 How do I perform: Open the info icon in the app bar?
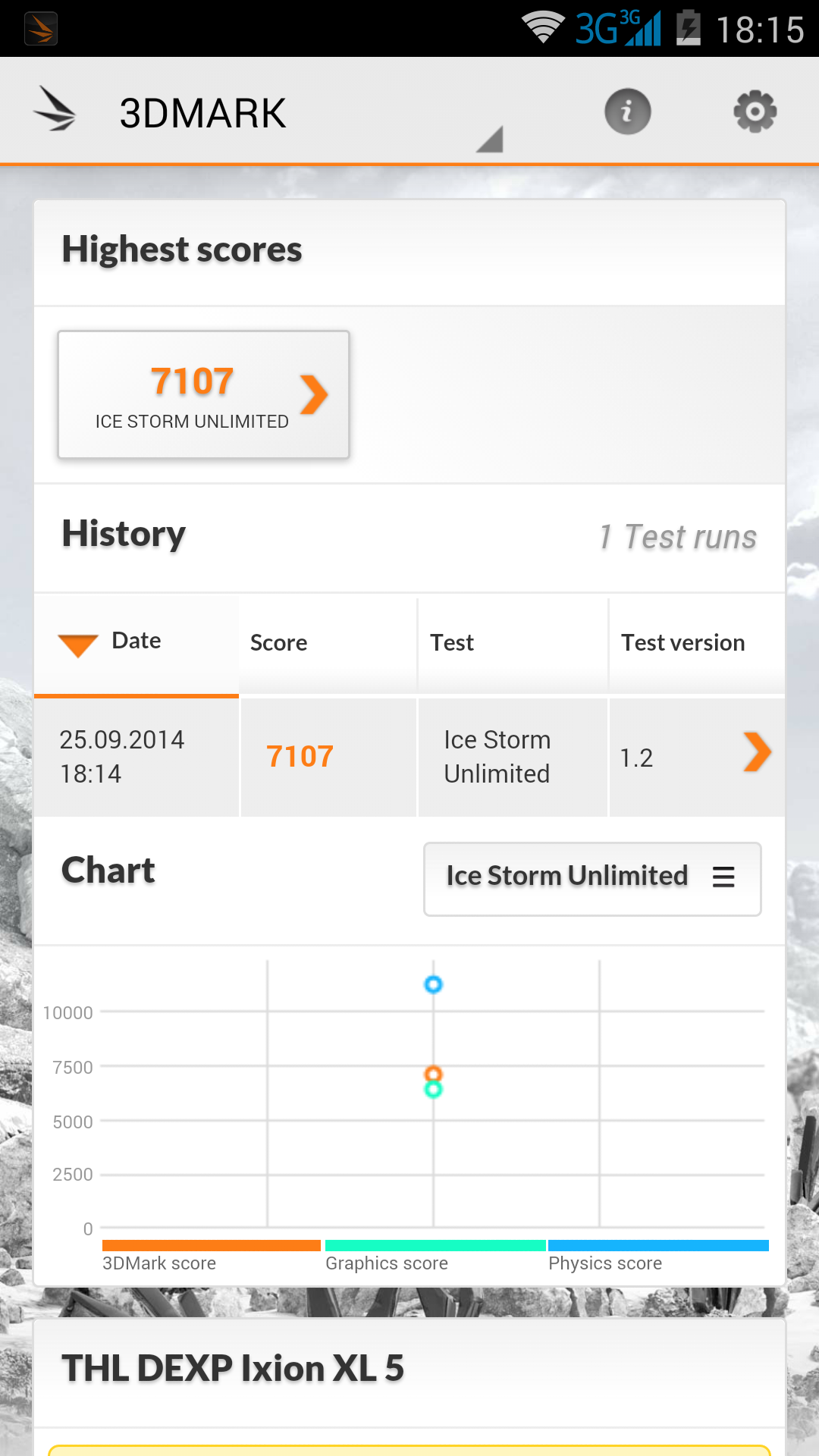[627, 112]
